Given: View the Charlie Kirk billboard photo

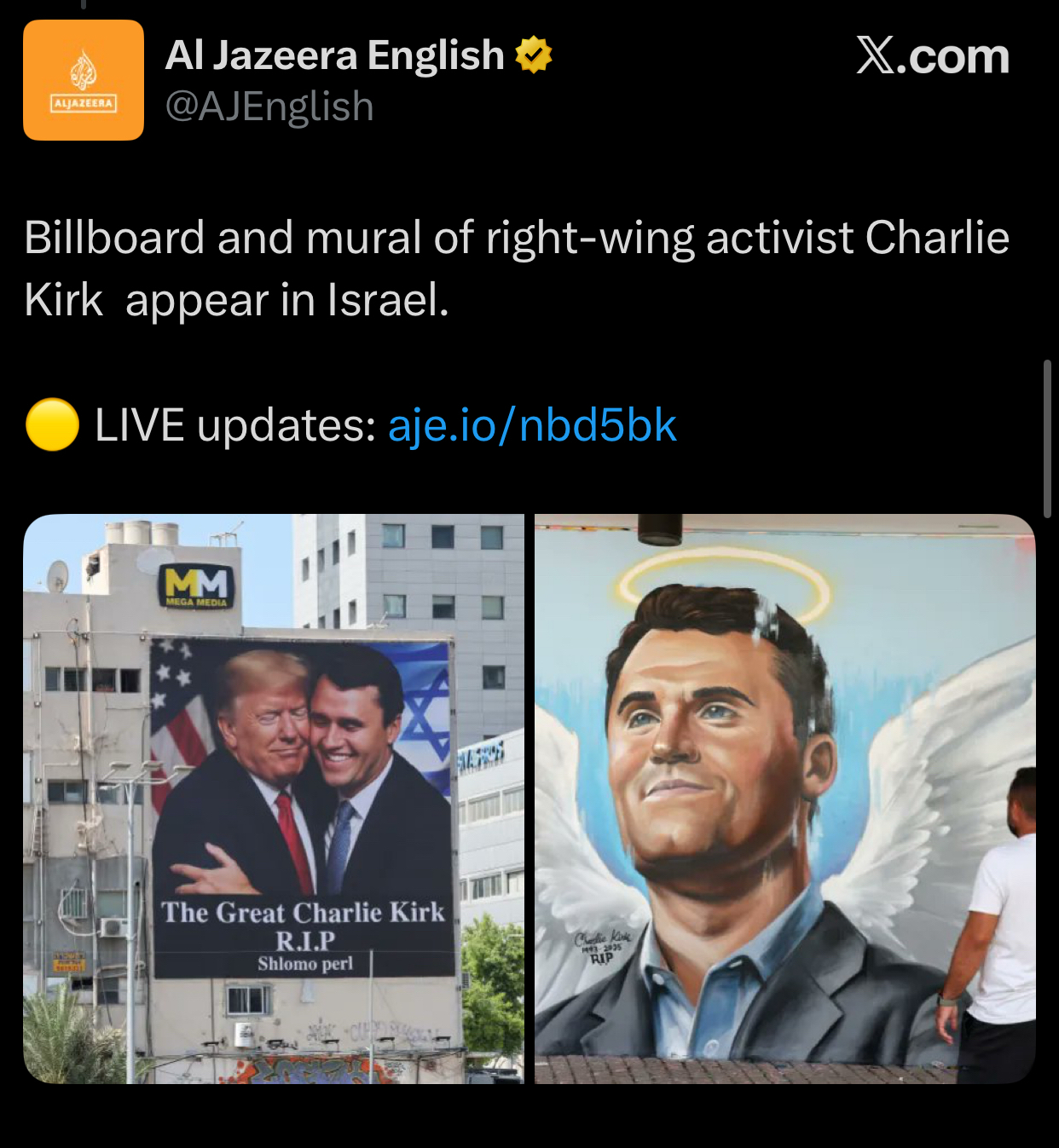Looking at the screenshot, I should click(274, 799).
